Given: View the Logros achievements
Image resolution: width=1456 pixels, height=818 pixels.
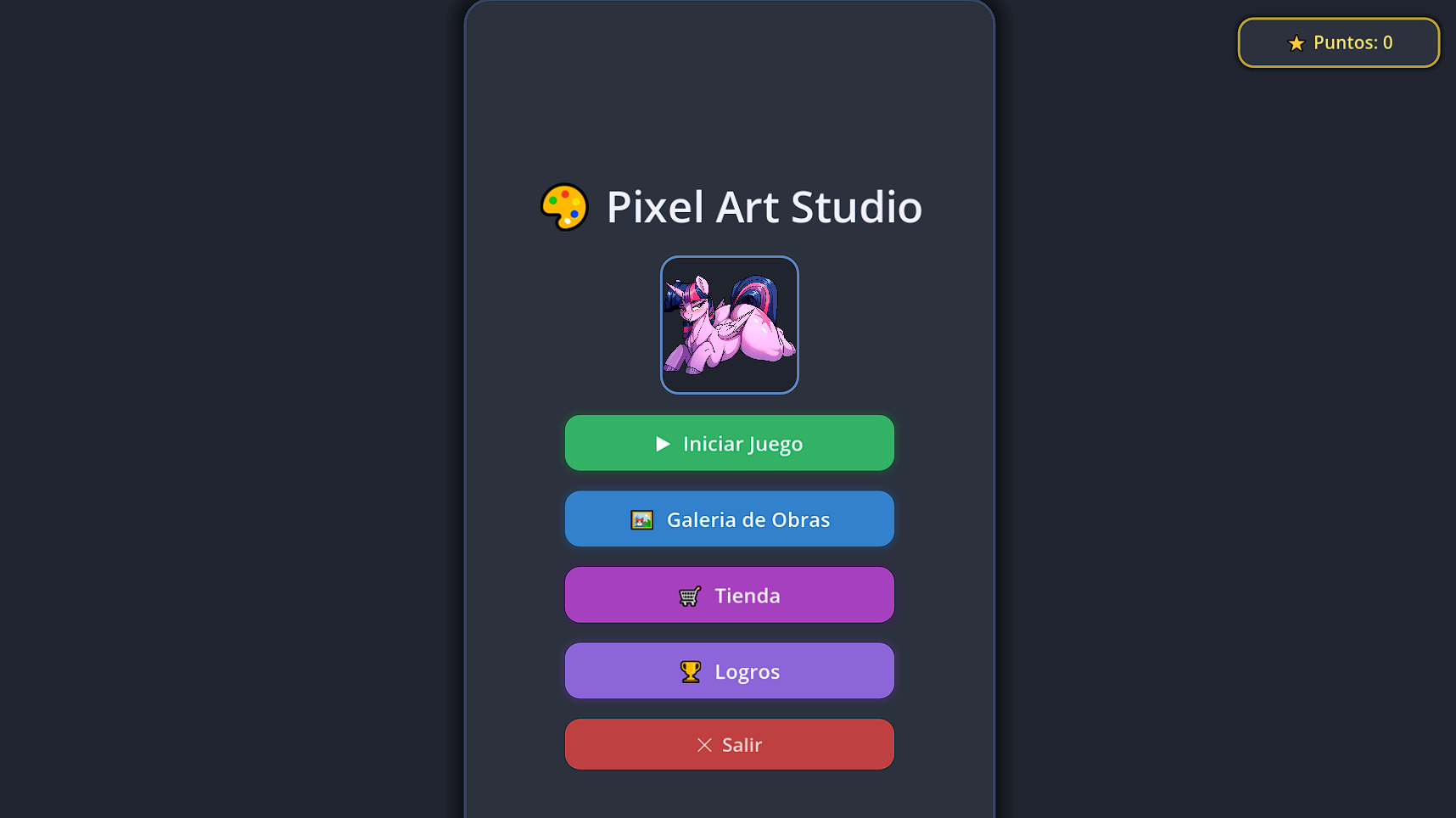Looking at the screenshot, I should (x=730, y=670).
